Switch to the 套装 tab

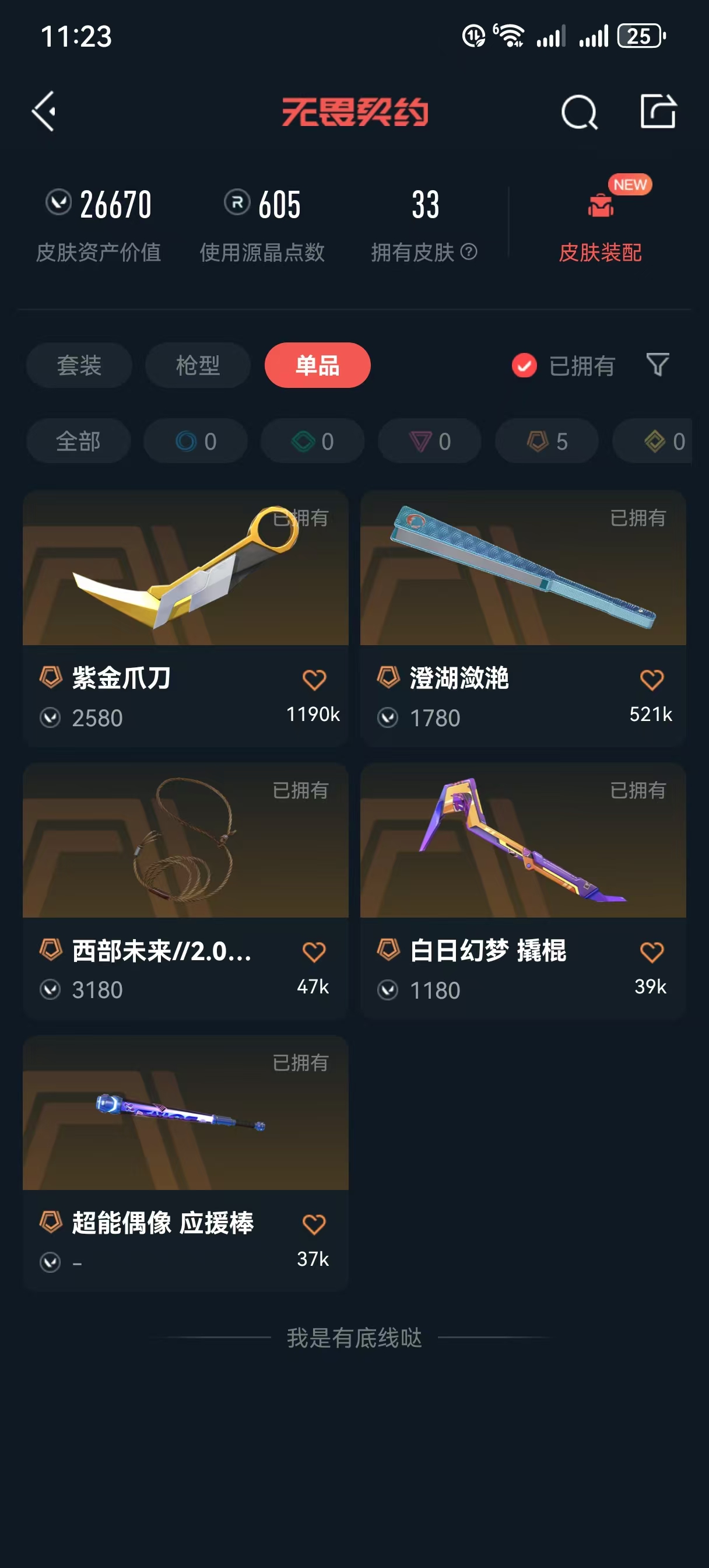tap(79, 365)
